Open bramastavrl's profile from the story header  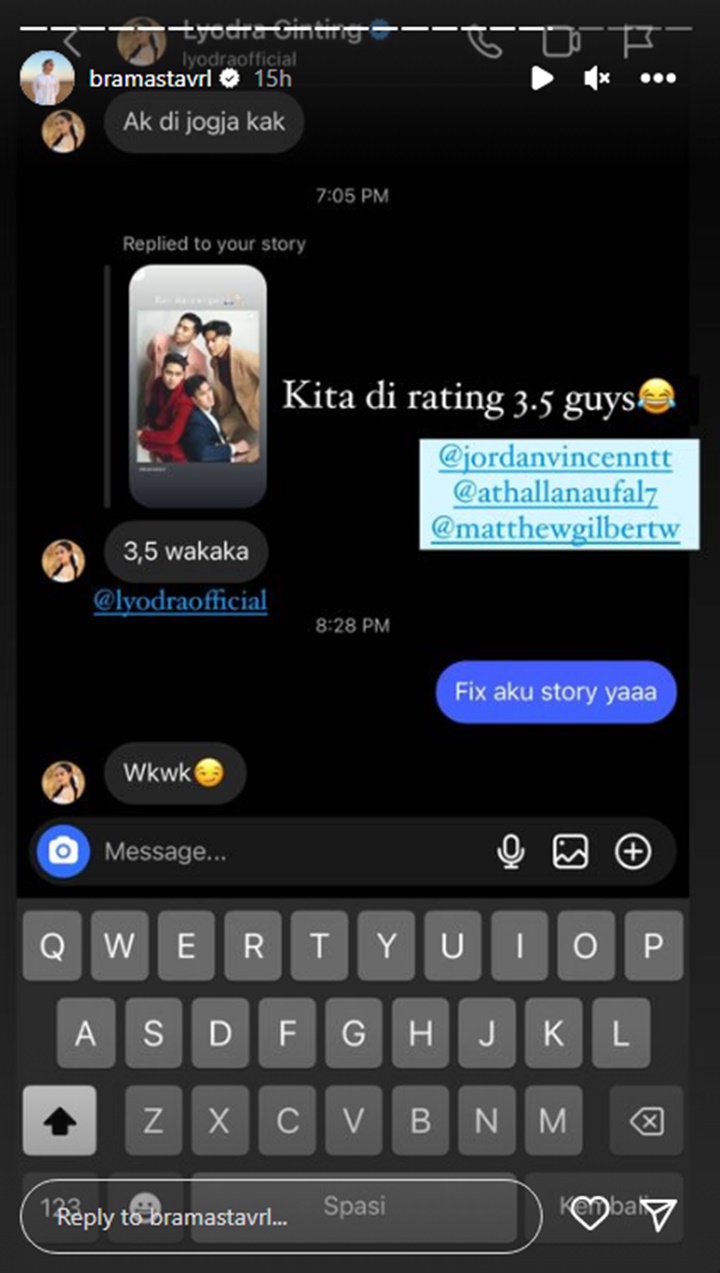(144, 78)
